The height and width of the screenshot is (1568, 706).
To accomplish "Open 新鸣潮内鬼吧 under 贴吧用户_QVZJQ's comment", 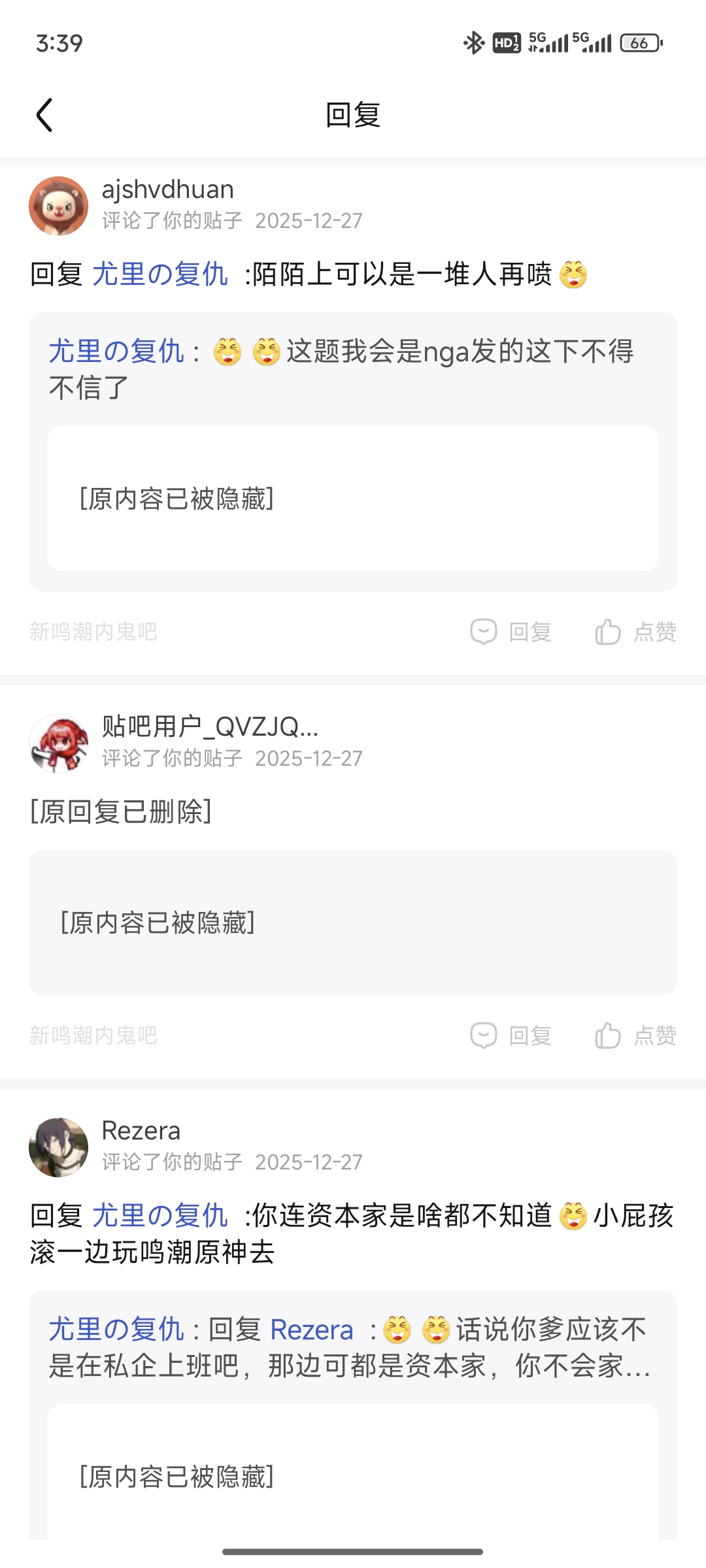I will (x=93, y=1036).
